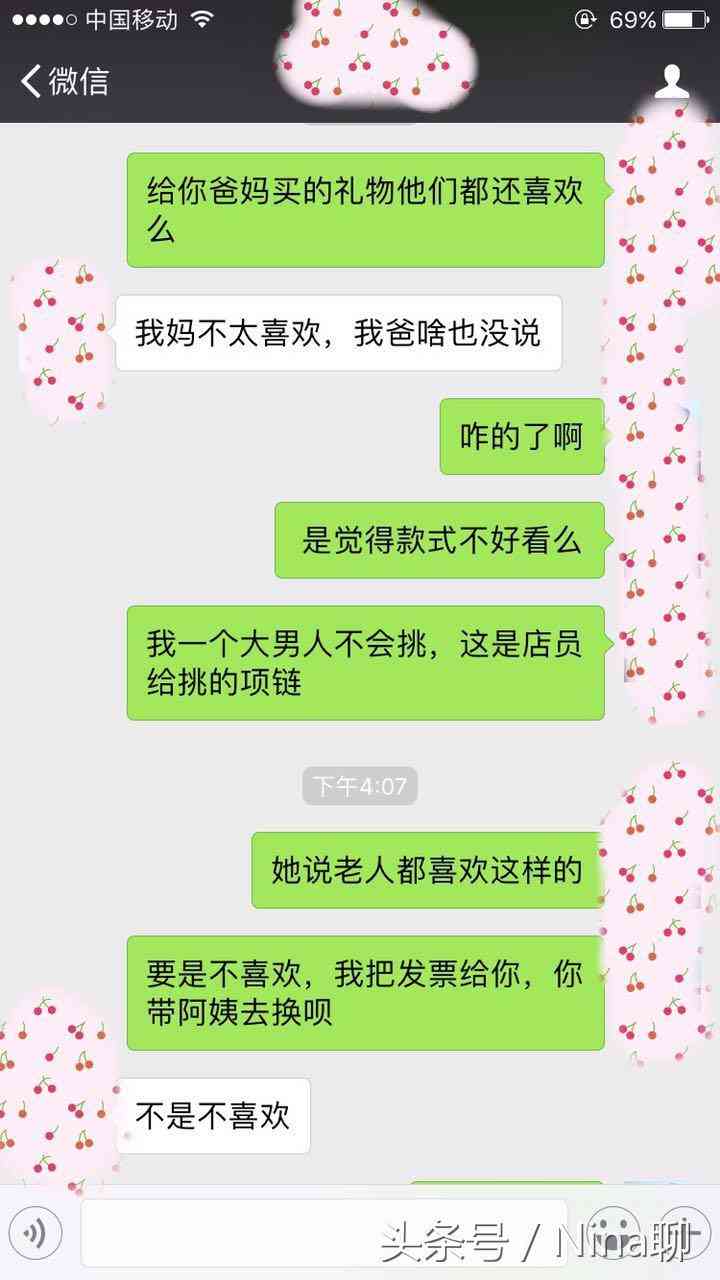
Task: Tap the bubble 她说老人都喜欢这样的
Action: click(x=430, y=870)
